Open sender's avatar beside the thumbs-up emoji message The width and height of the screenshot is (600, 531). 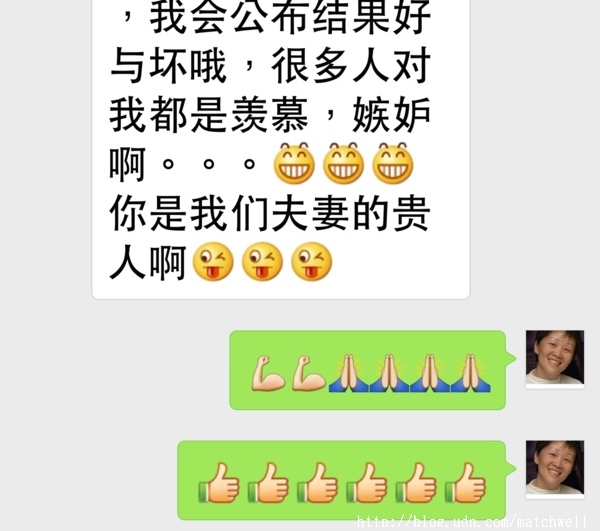[x=555, y=469]
